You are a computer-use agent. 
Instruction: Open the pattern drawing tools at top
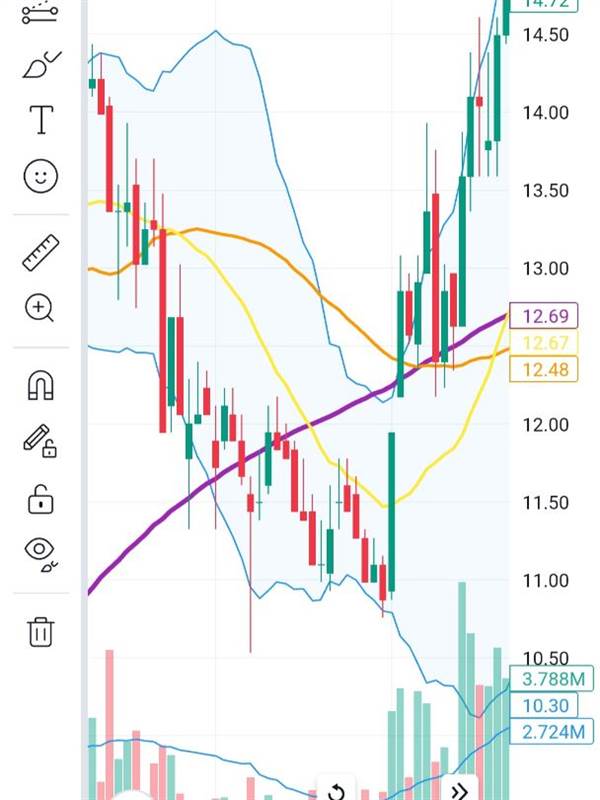click(40, 13)
